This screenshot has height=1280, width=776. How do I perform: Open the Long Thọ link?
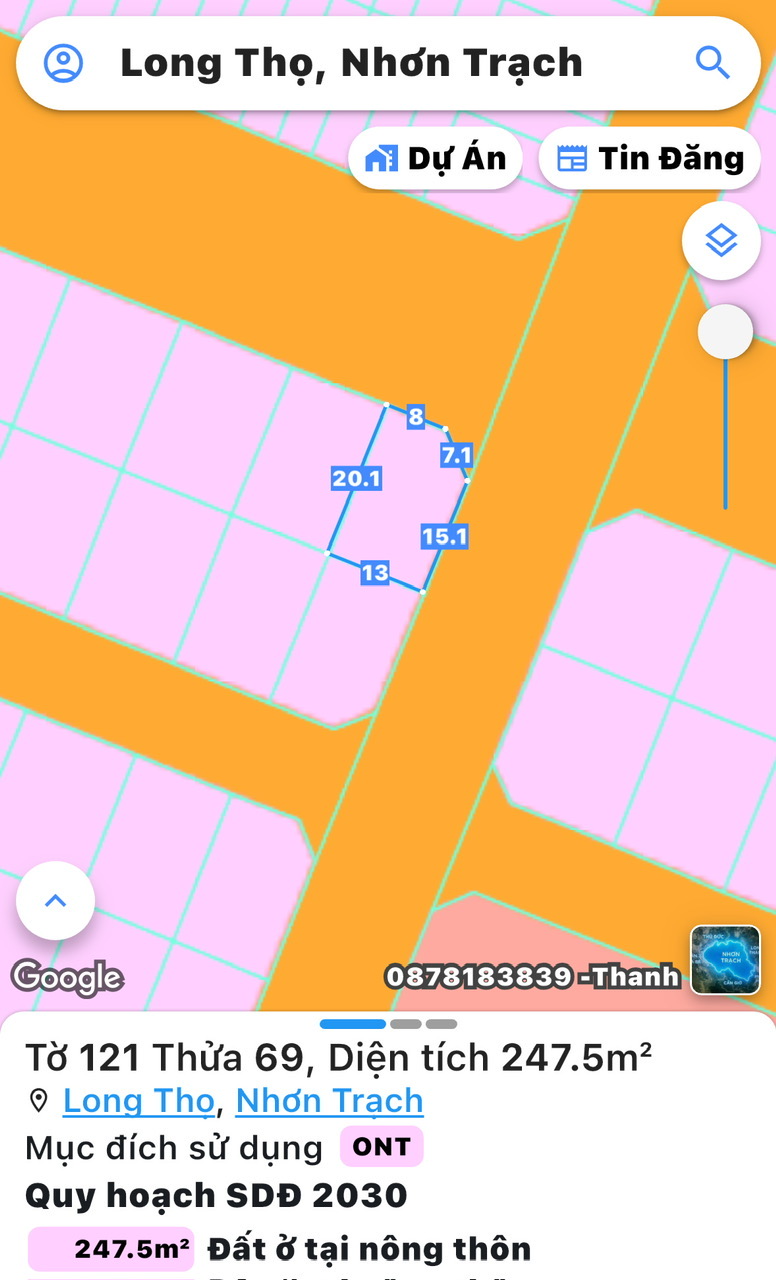(138, 1101)
